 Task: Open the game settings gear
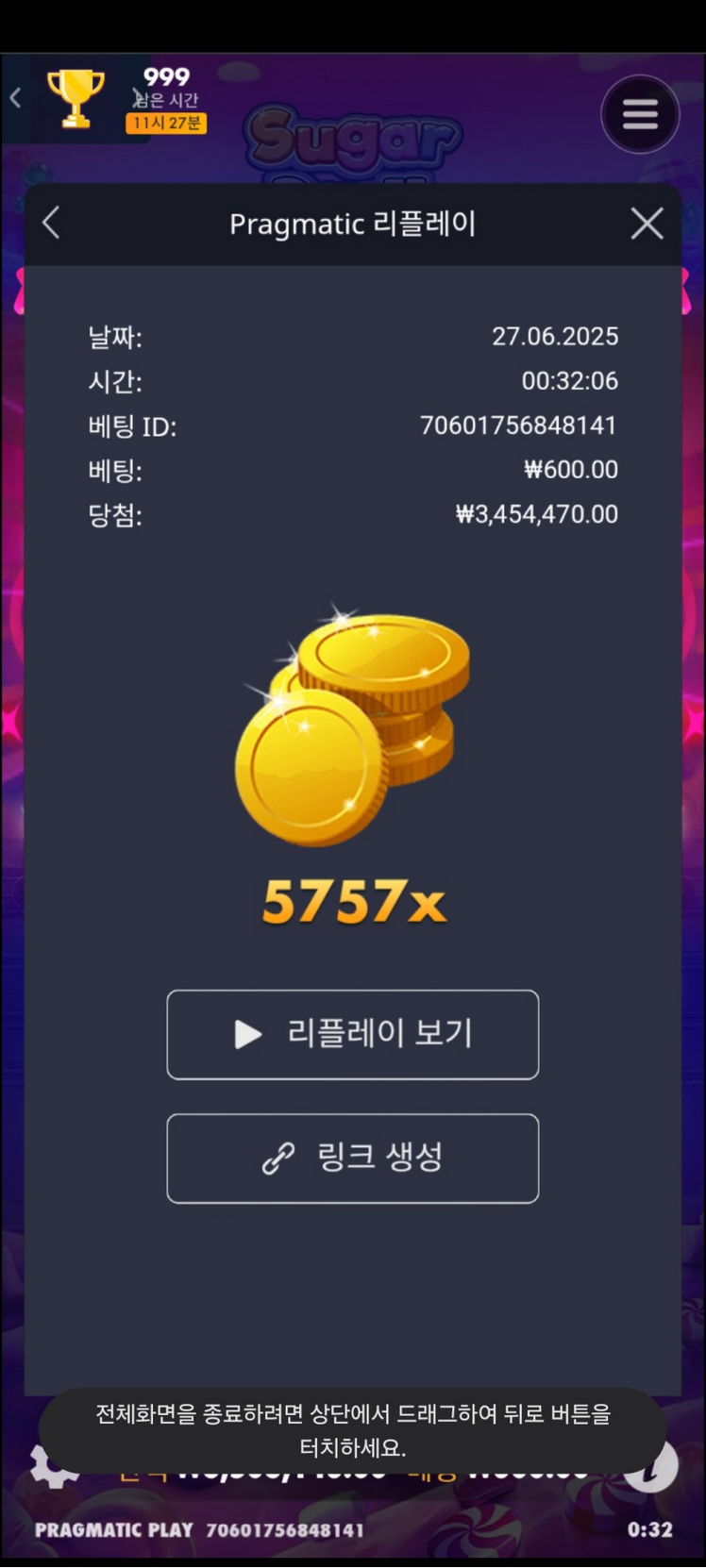[x=52, y=1464]
